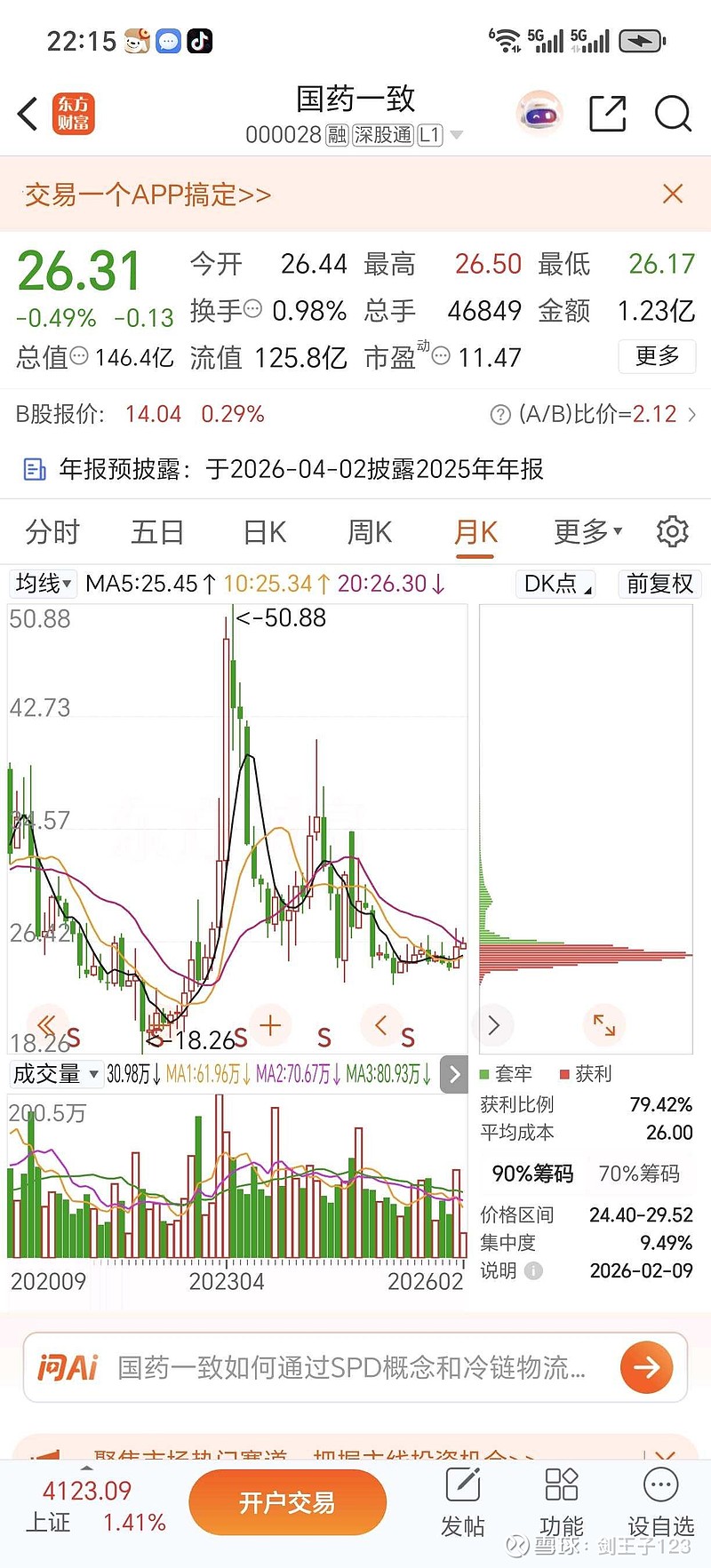Screen dimensions: 711x1568
Task: Tap the 开户交易 button
Action: point(287,1502)
